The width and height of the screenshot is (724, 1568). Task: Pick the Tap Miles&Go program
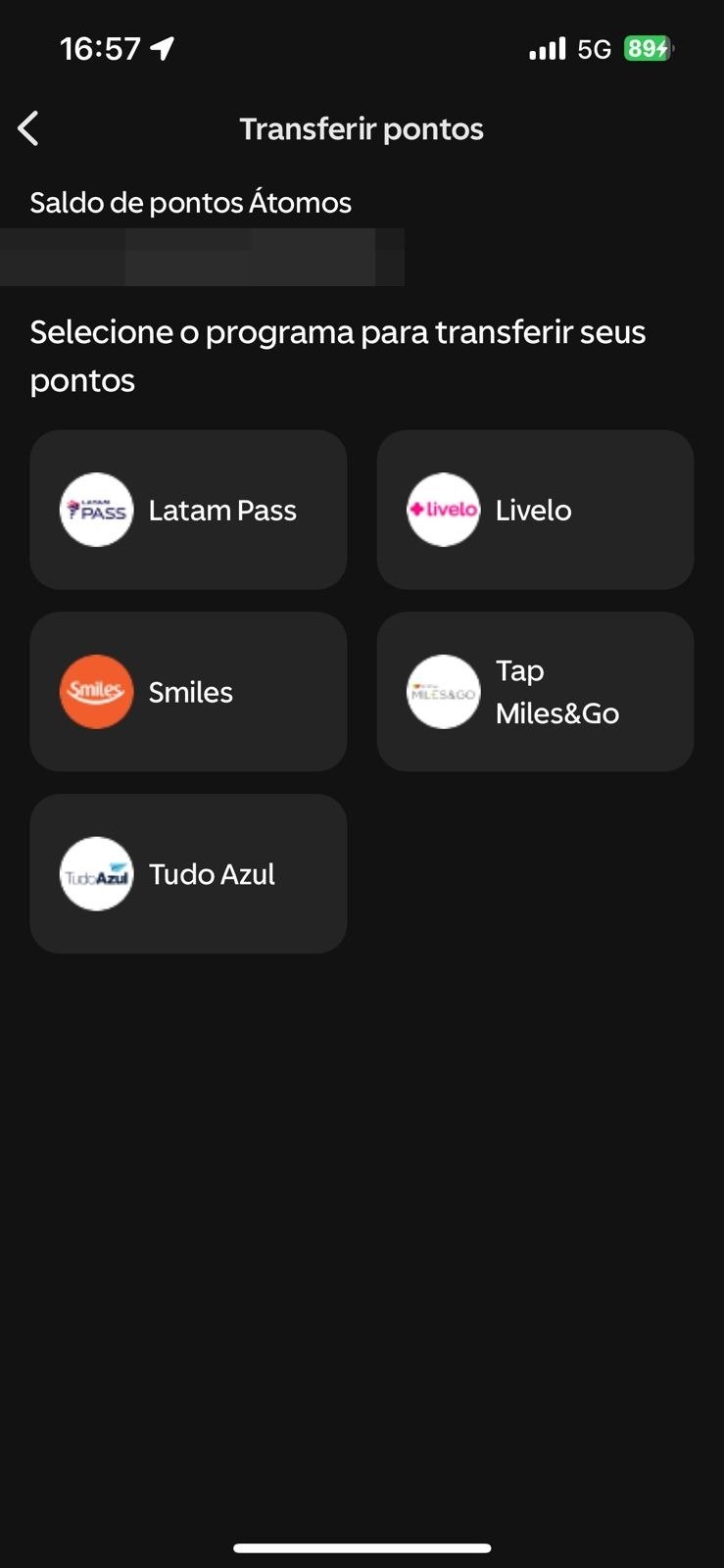coord(535,692)
